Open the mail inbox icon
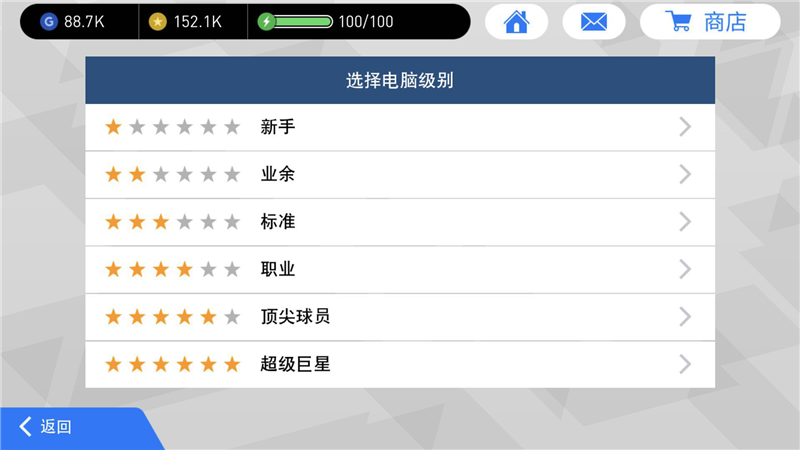Screen dimensions: 800x450 [594, 22]
